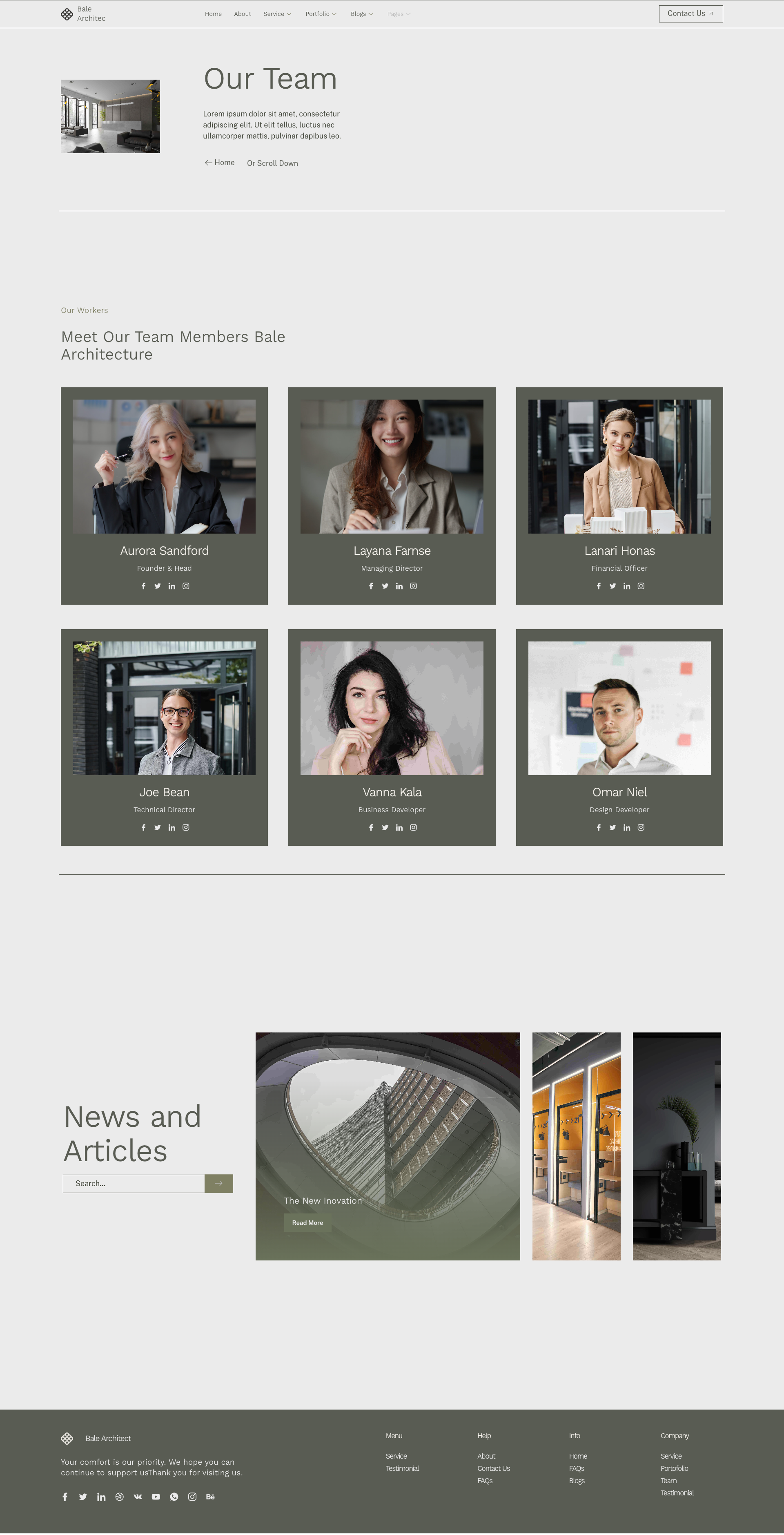This screenshot has width=784, height=1535.
Task: Tap the back arrow Home link
Action: pyautogui.click(x=220, y=163)
